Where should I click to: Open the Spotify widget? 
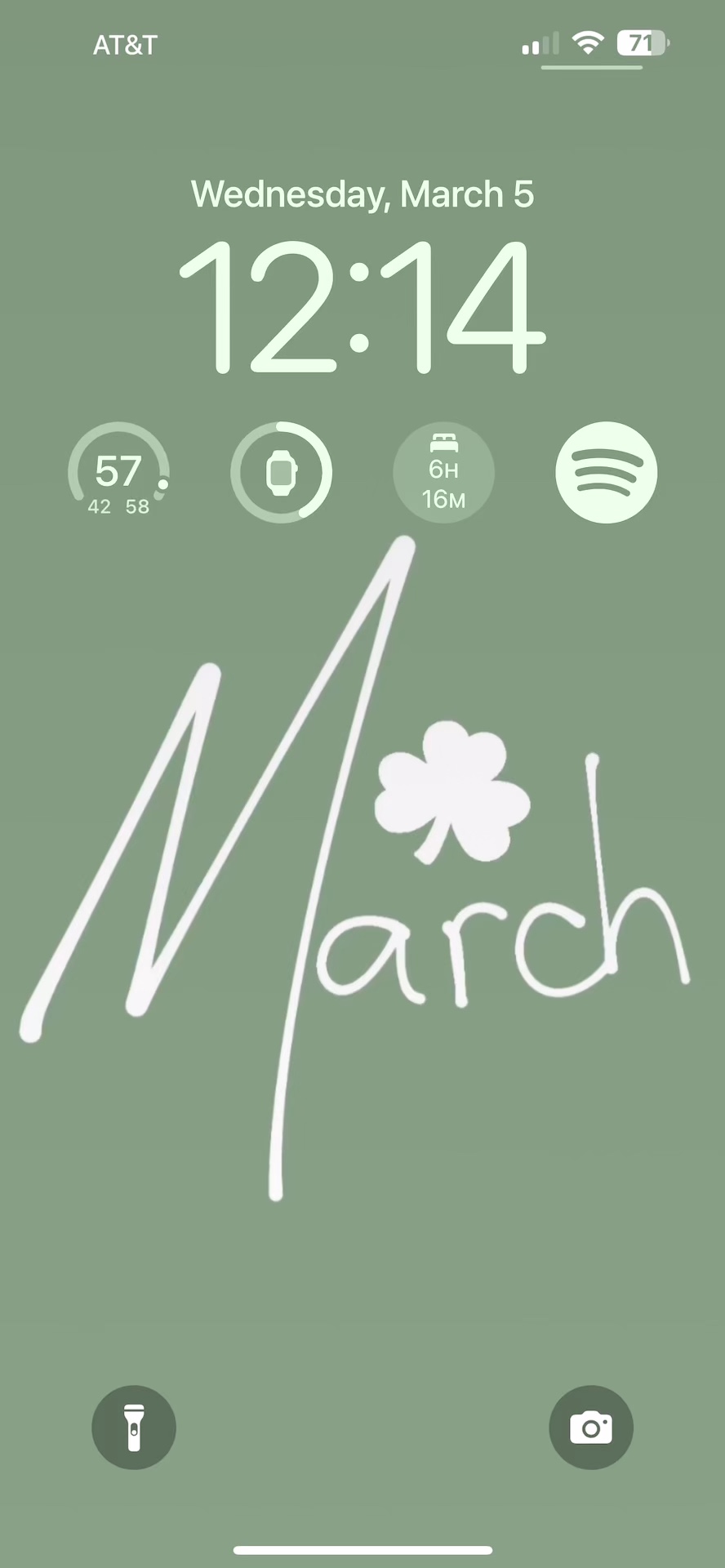[606, 472]
